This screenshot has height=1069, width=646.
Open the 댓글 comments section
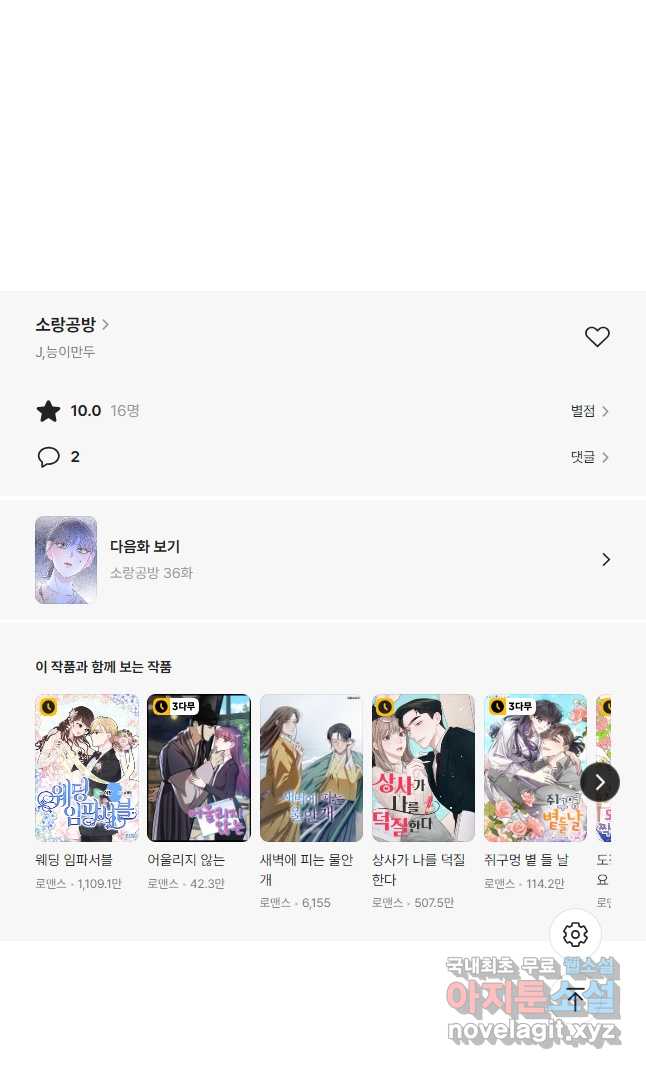pos(589,457)
